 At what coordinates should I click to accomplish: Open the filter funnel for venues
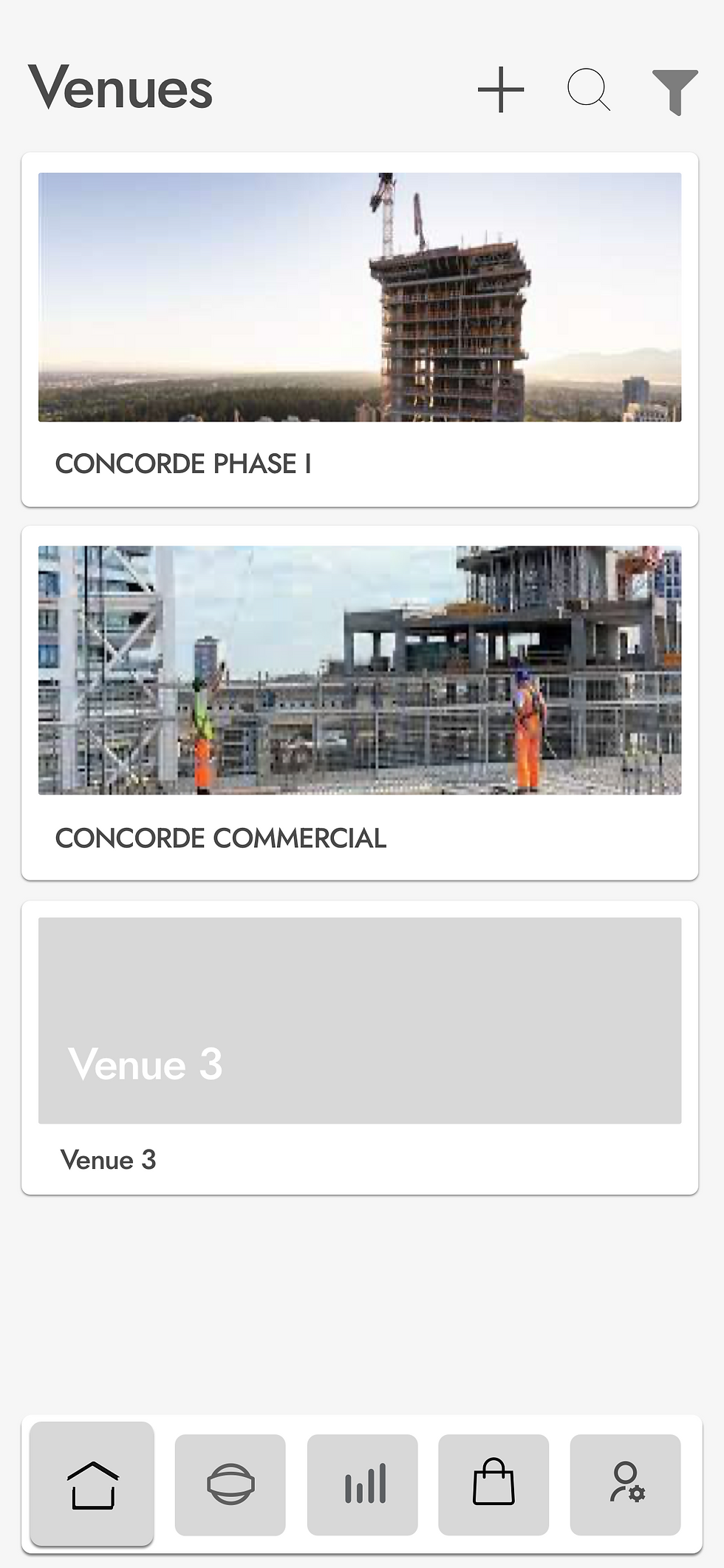click(x=675, y=92)
